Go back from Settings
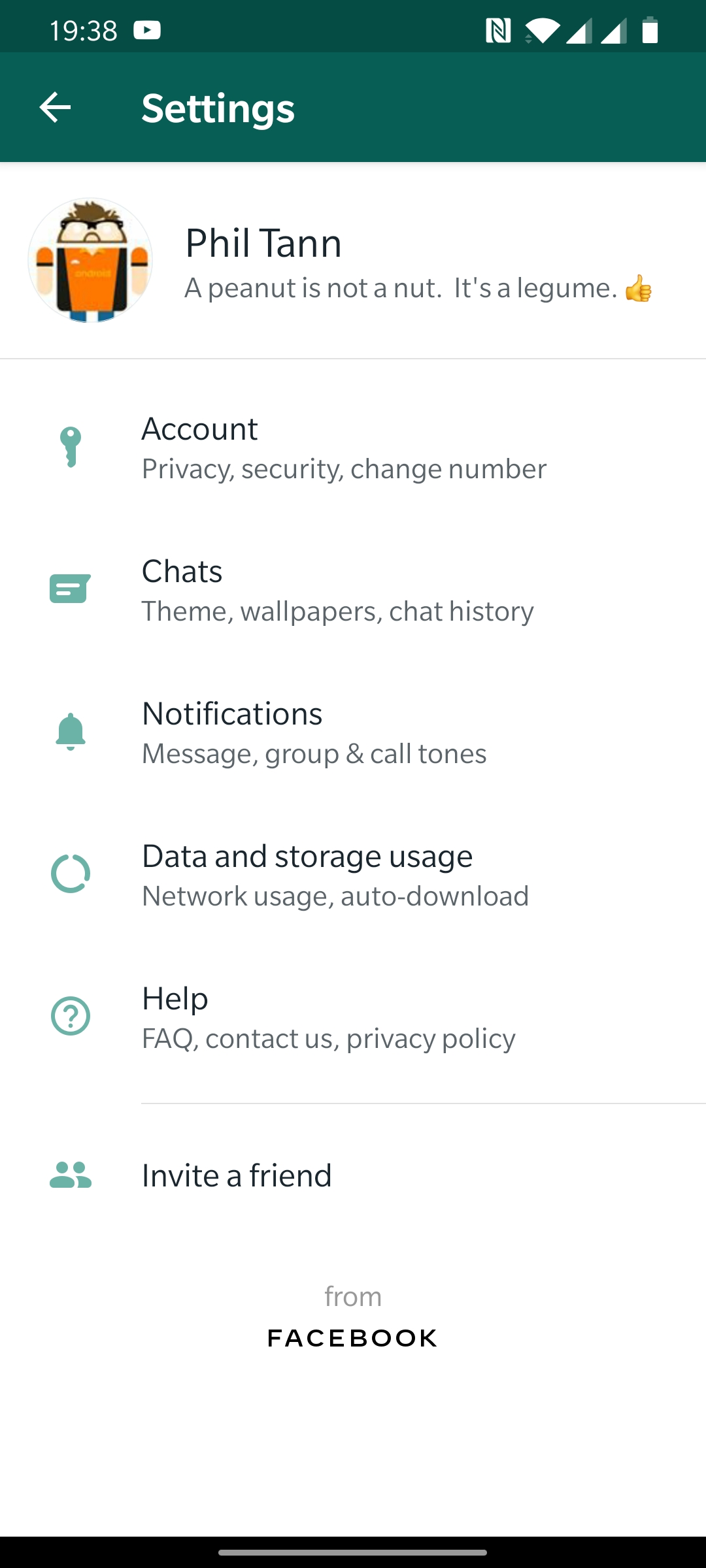706x1568 pixels. [55, 107]
